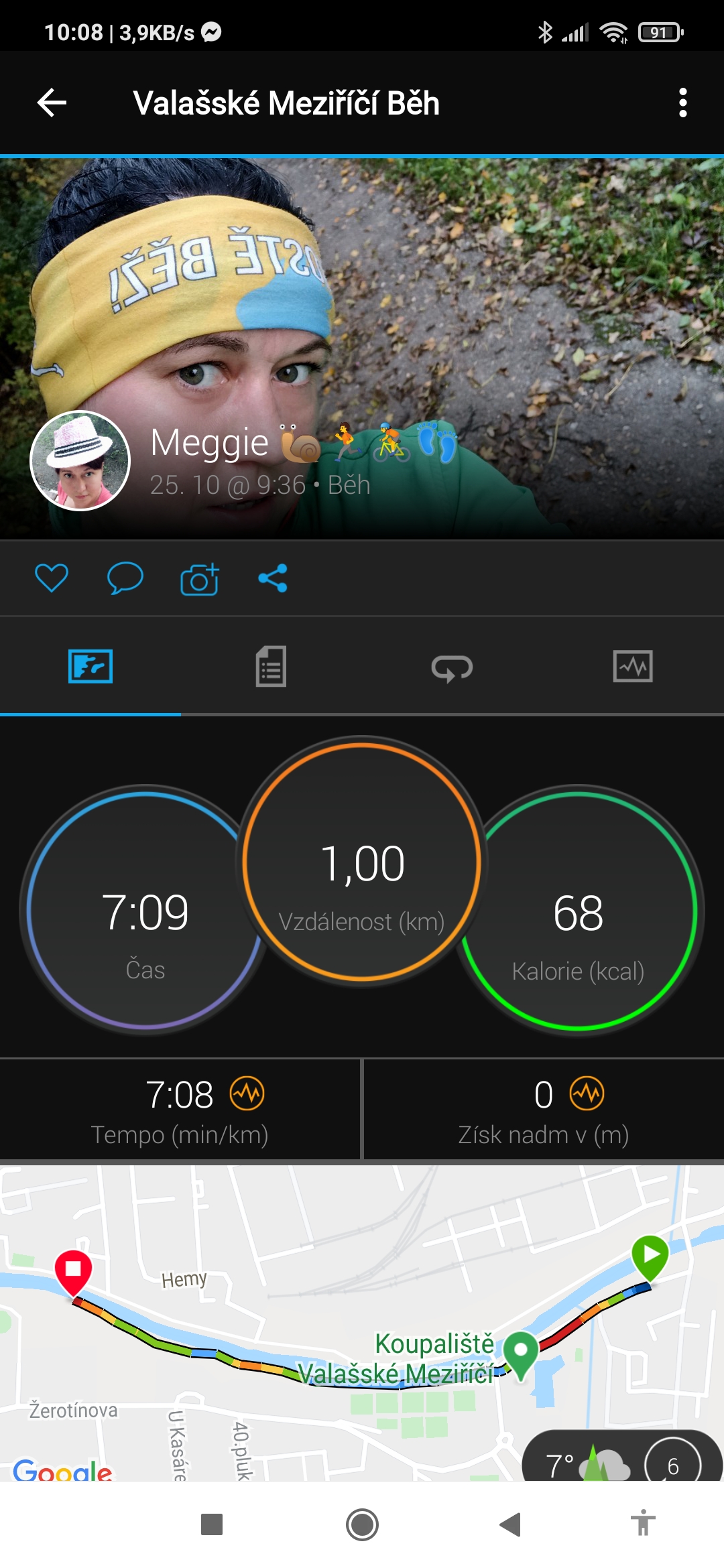Screen dimensions: 724x1568
Task: Switch to the stats details tab
Action: click(x=271, y=667)
